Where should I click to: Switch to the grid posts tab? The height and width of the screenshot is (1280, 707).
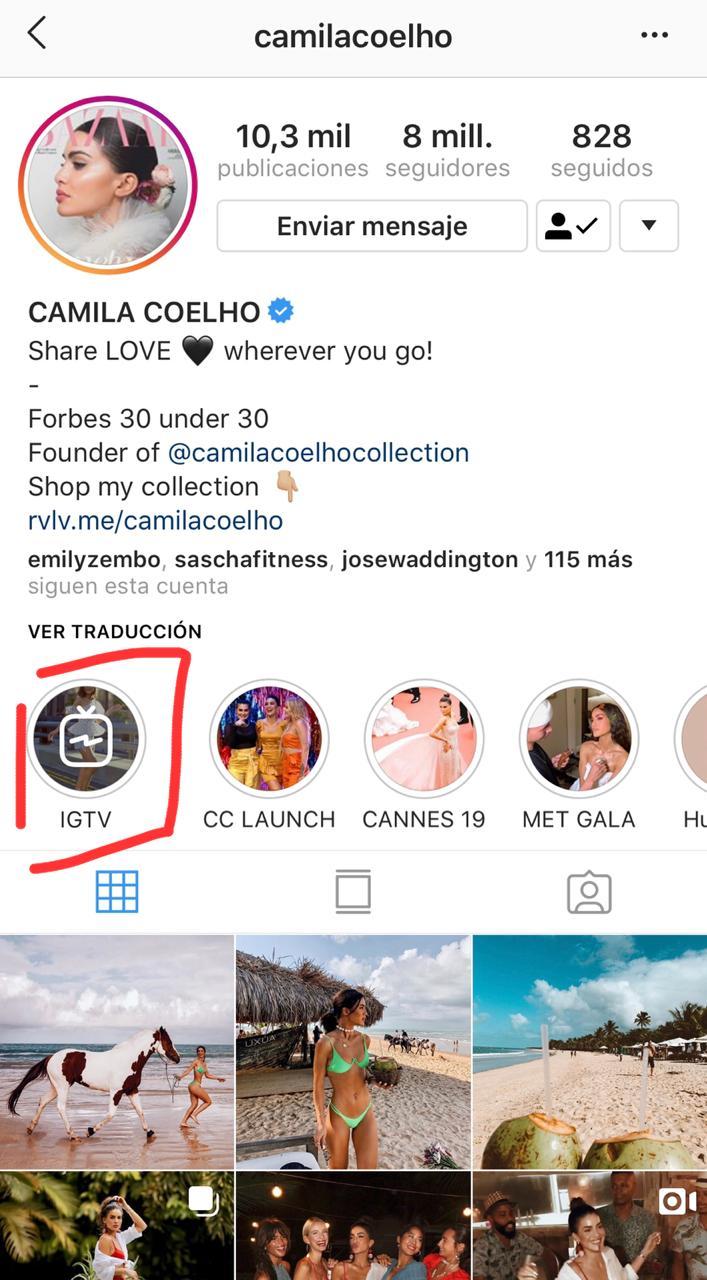(x=117, y=891)
